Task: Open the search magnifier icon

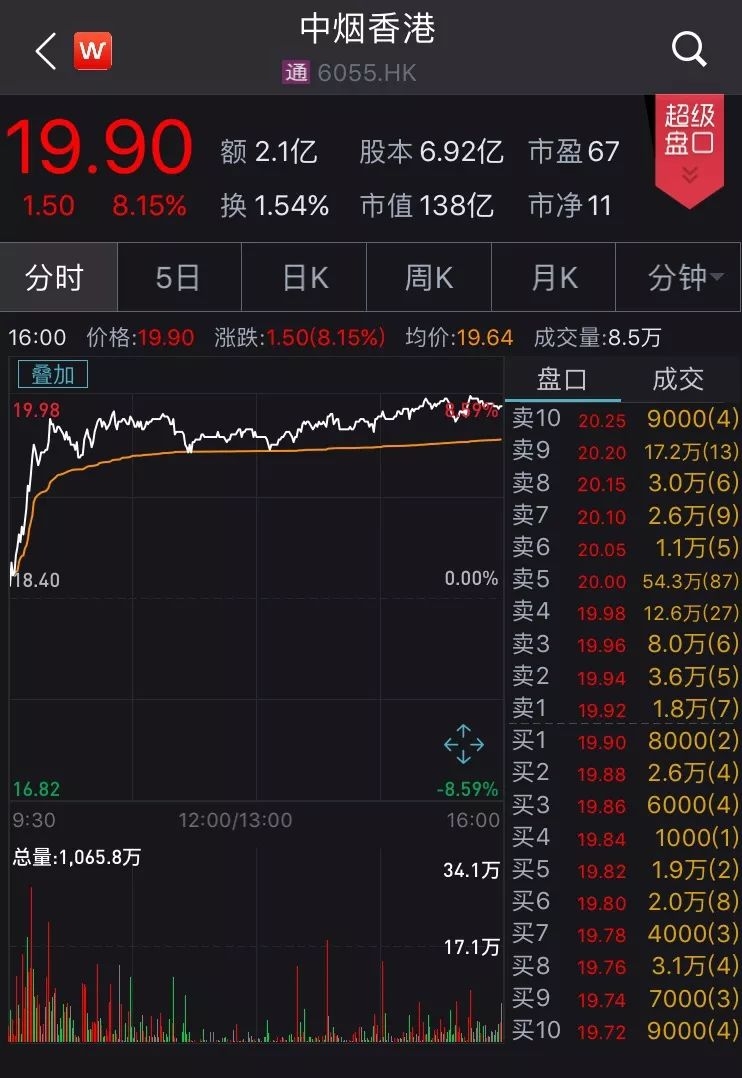Action: [x=689, y=49]
